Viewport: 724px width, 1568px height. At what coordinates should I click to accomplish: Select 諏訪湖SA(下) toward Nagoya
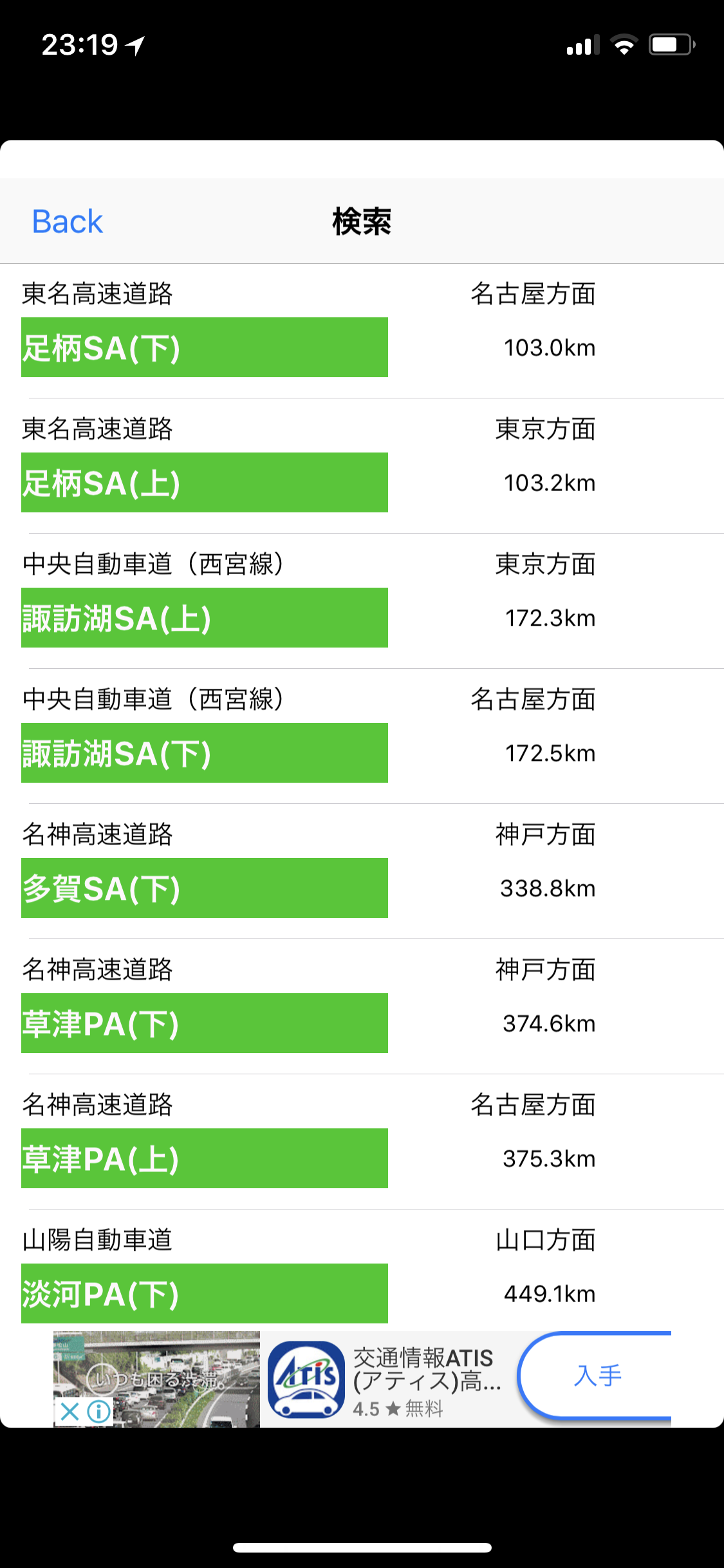pos(362,736)
